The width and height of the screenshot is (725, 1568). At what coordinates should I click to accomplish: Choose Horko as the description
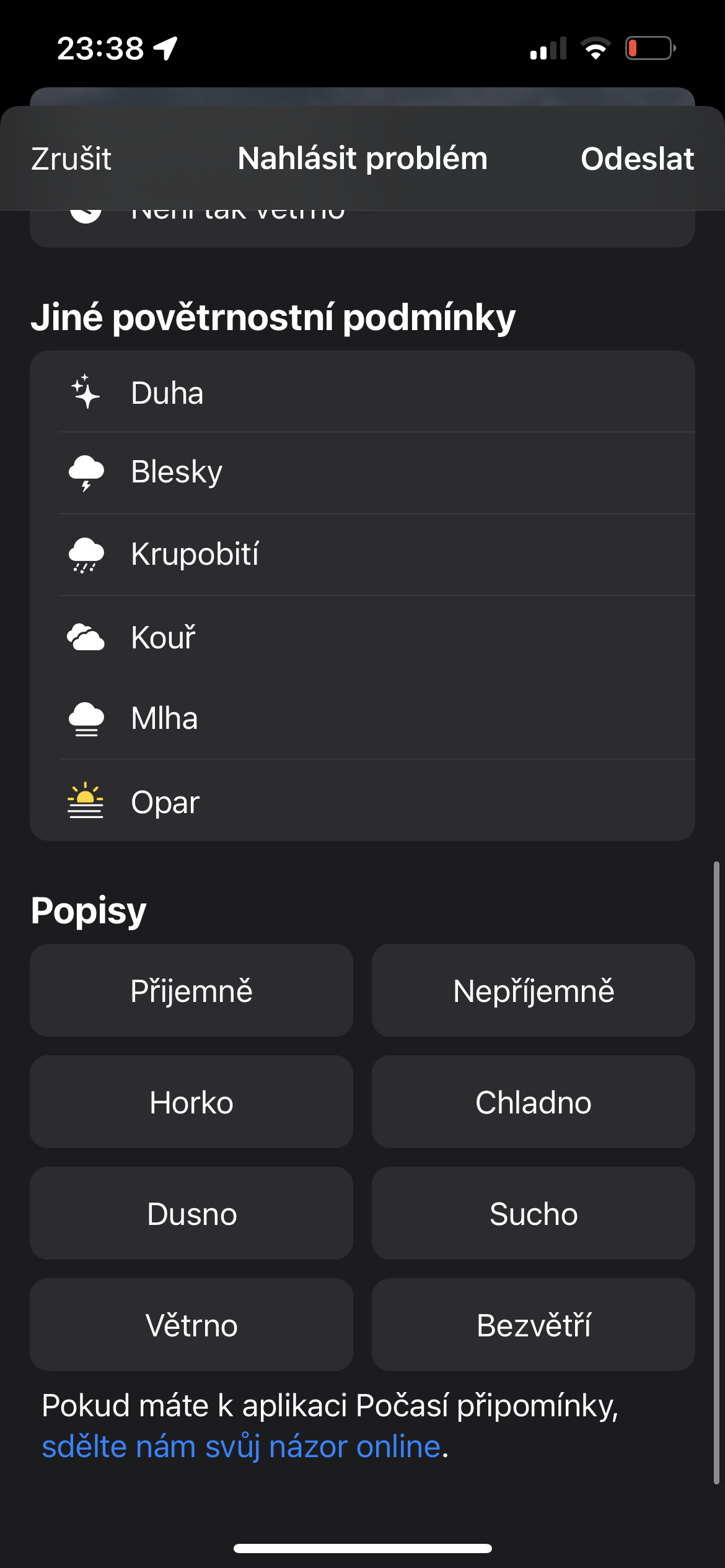coord(191,1102)
